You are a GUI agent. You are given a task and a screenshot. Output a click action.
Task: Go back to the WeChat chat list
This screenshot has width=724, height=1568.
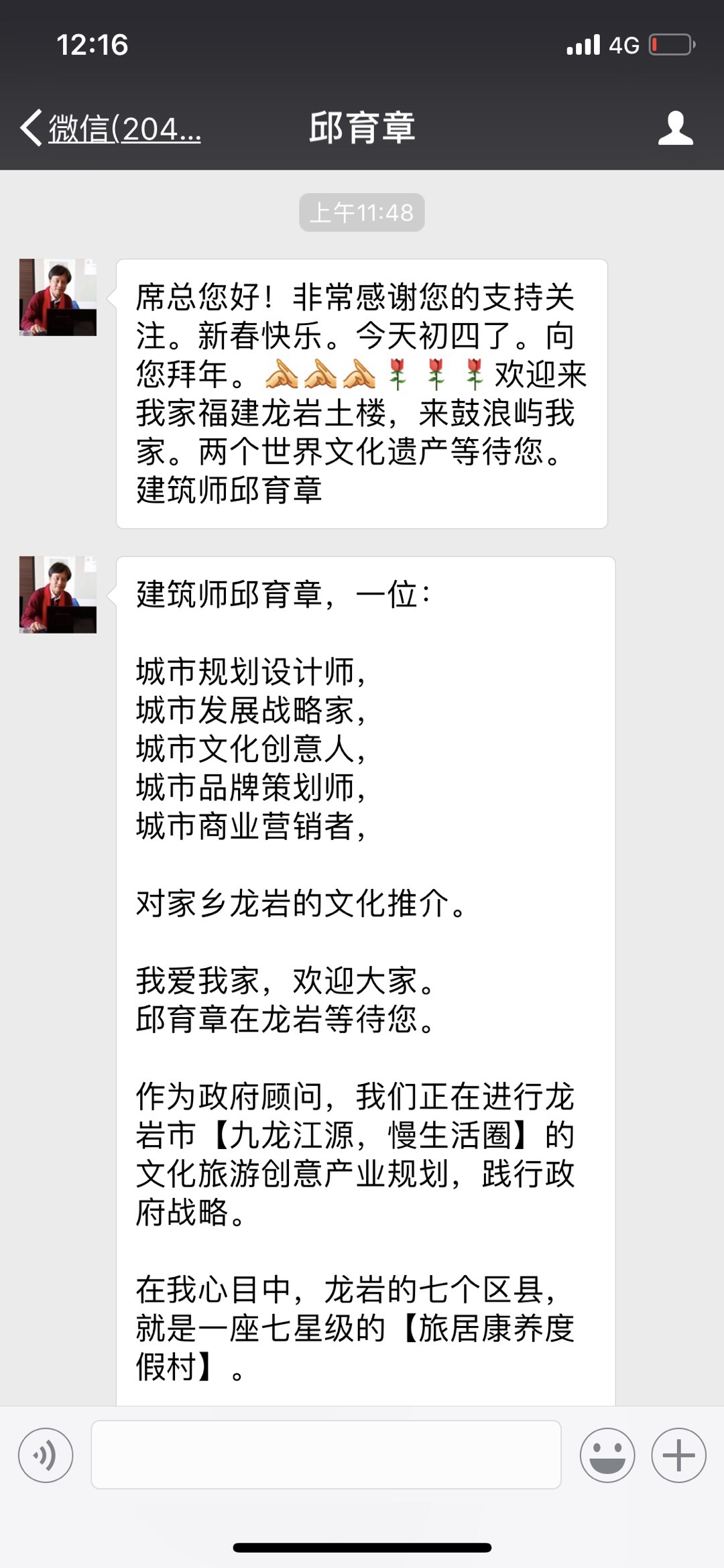coord(111,128)
